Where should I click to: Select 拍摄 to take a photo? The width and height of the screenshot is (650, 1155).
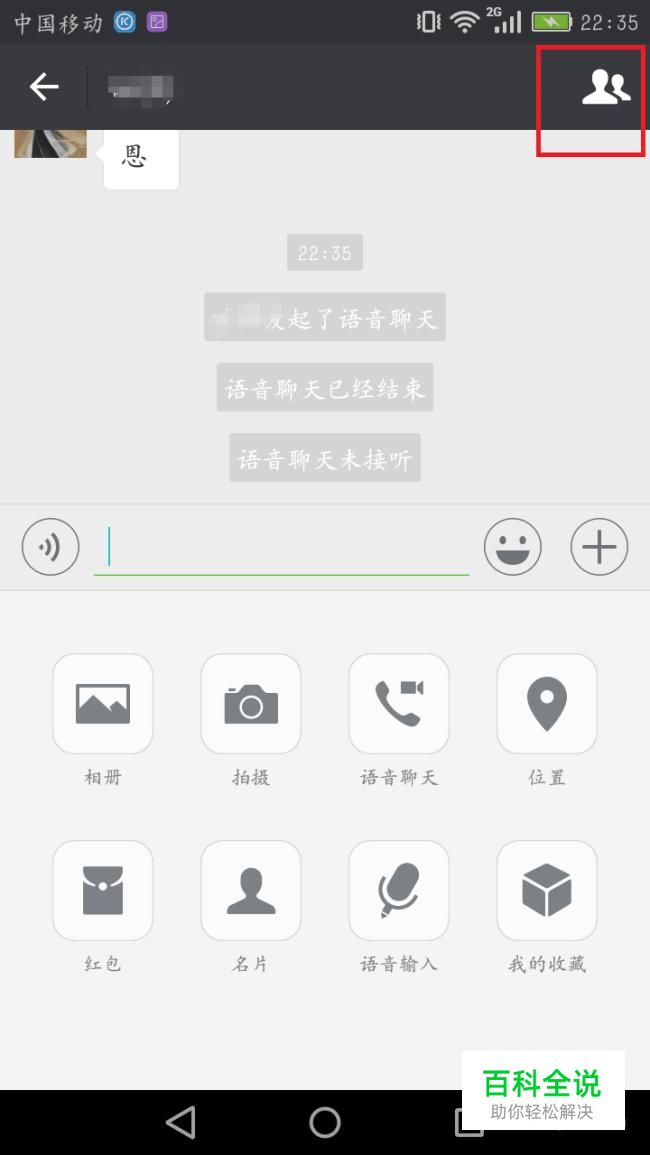pos(251,704)
